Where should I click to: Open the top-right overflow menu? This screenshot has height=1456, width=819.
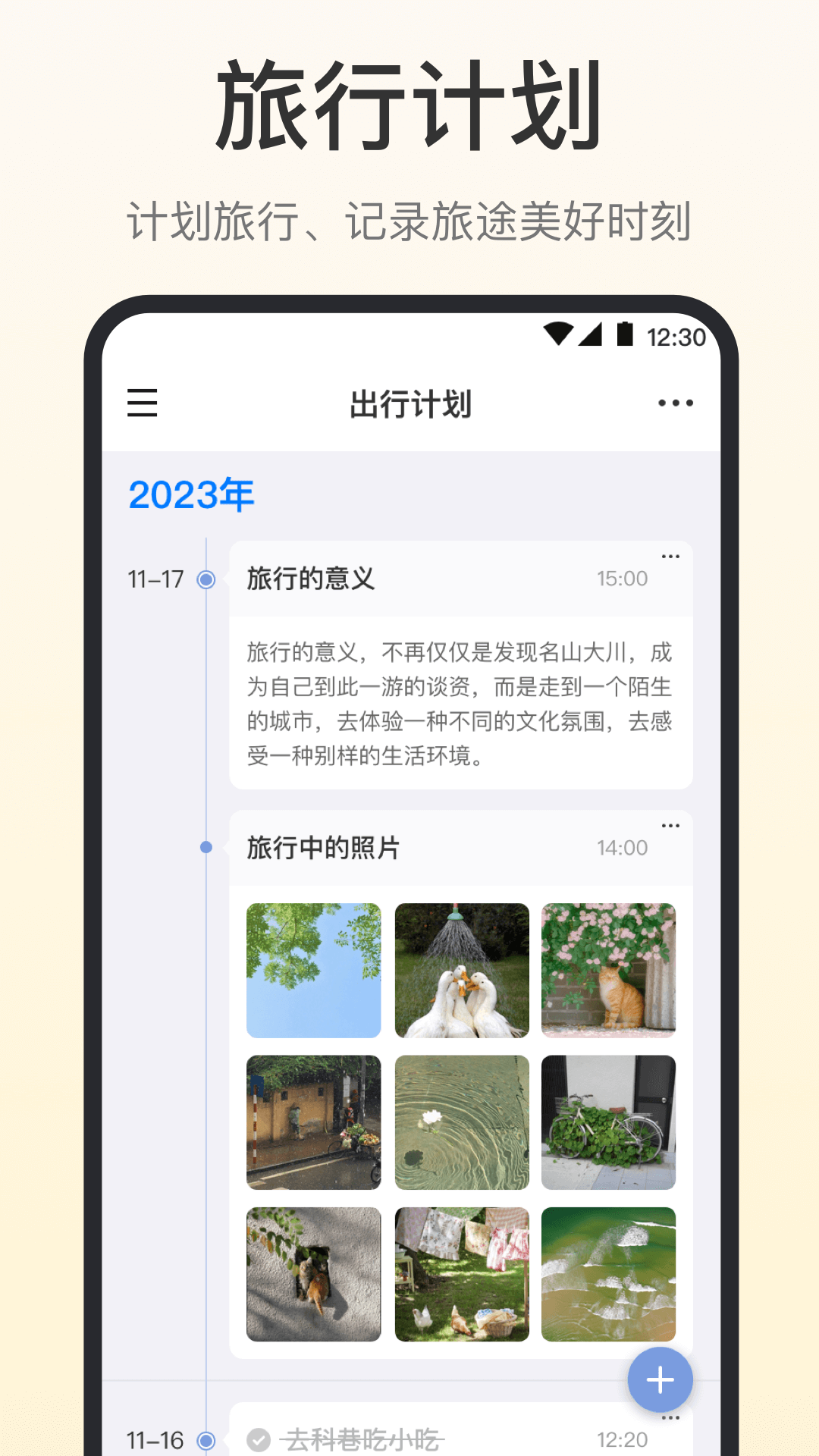click(673, 403)
